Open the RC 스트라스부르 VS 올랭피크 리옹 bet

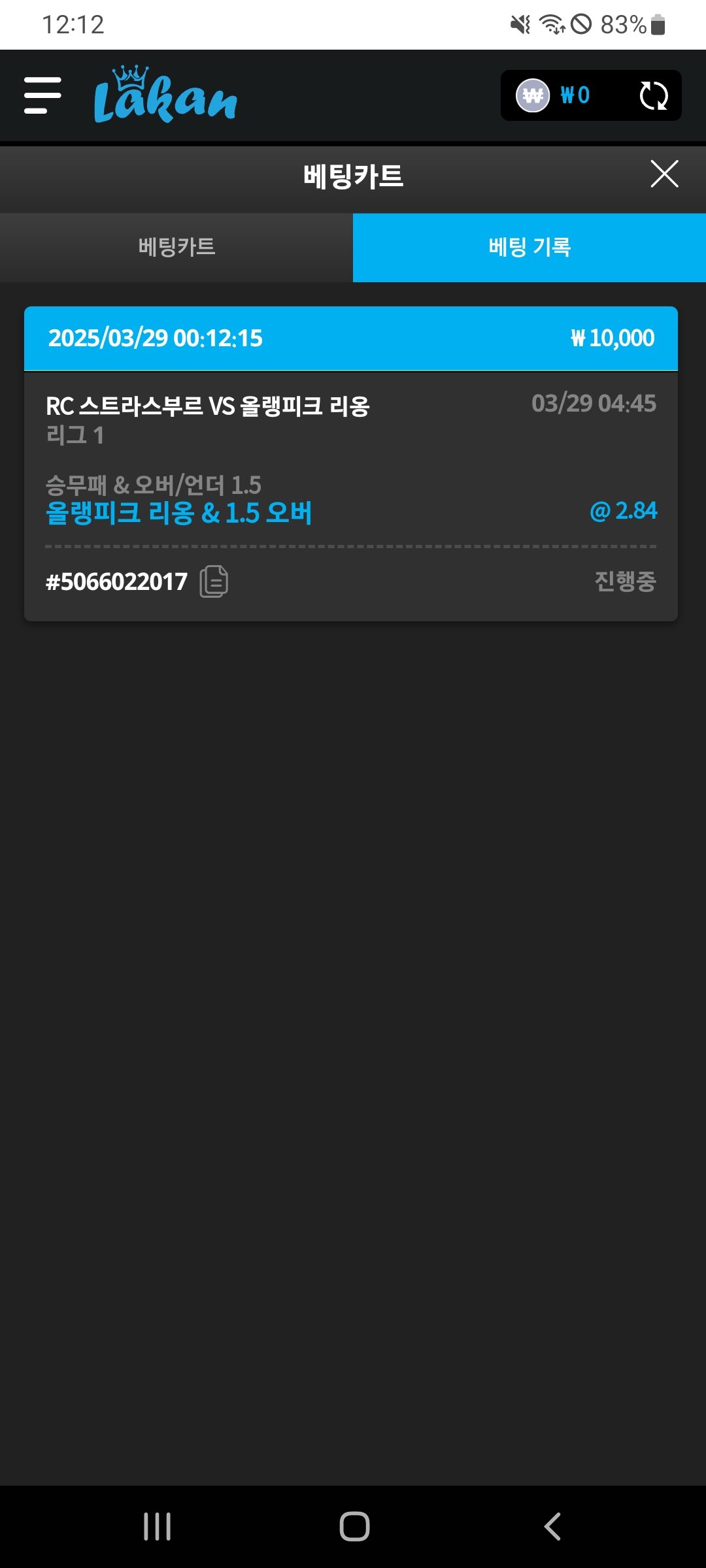click(208, 406)
